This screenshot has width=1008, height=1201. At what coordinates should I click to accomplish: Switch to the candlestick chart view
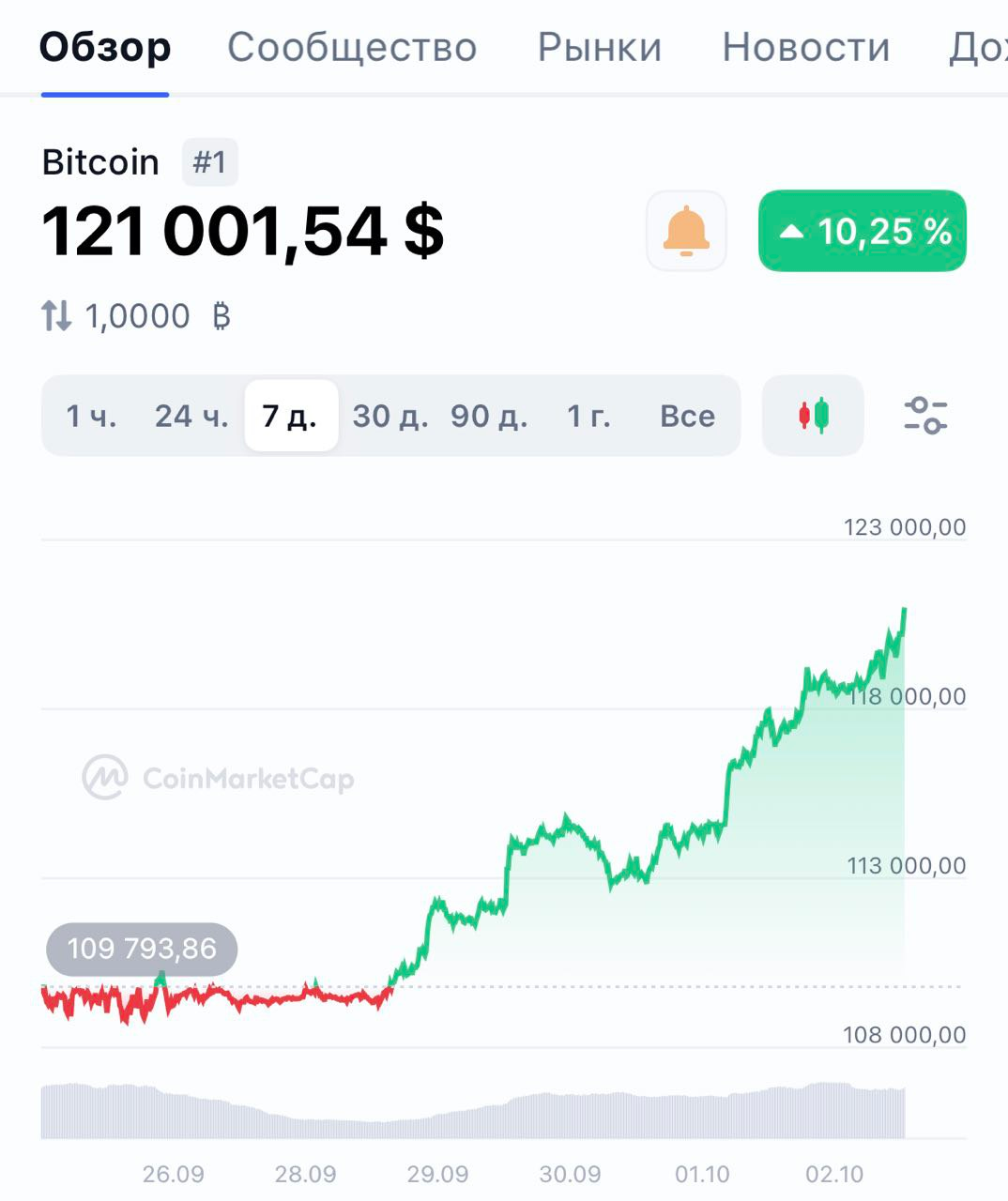click(x=813, y=416)
